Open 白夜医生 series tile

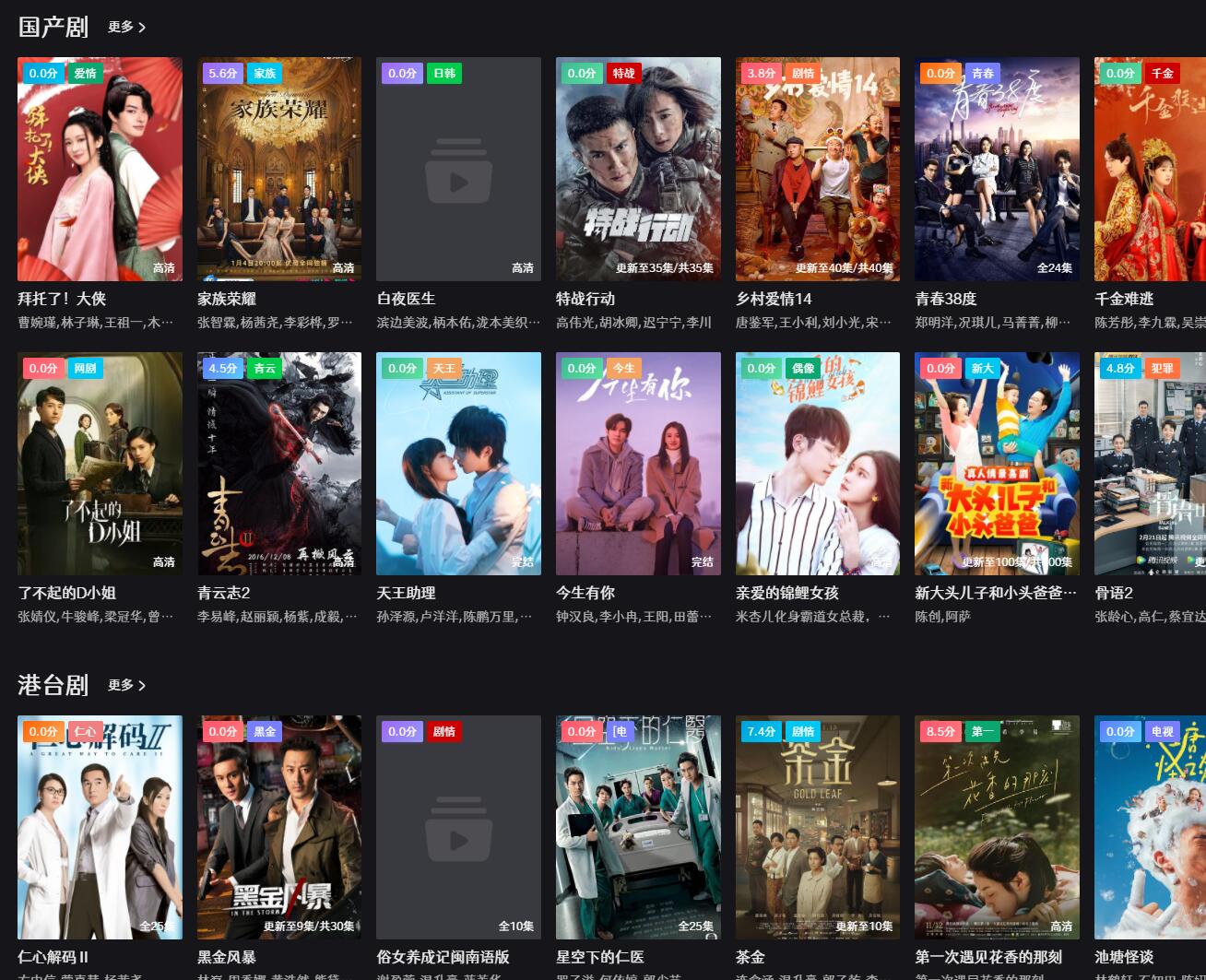[x=458, y=170]
